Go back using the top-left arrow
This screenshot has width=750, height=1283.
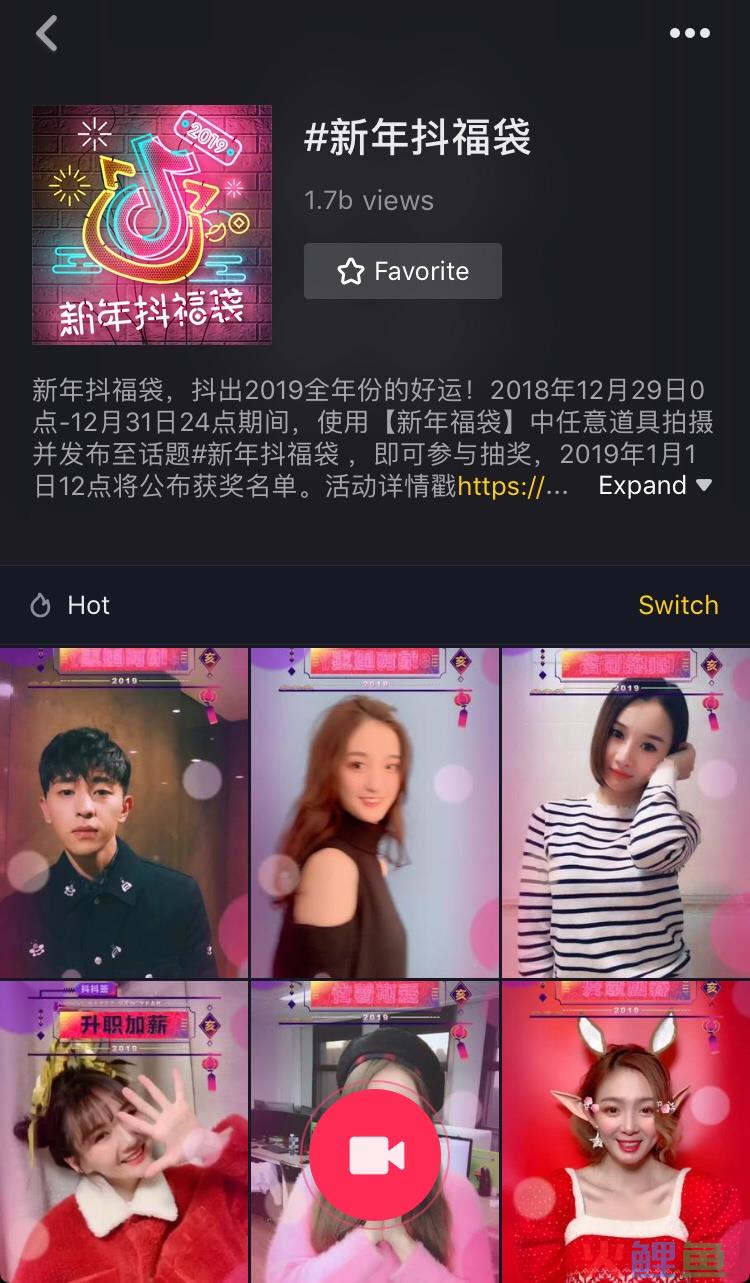click(x=46, y=34)
